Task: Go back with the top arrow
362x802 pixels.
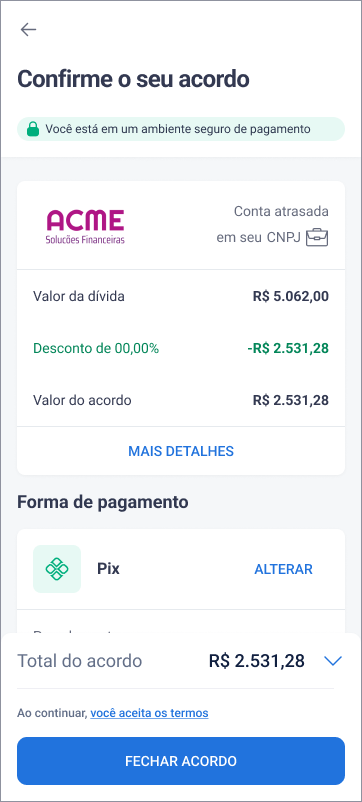Action: click(x=28, y=30)
